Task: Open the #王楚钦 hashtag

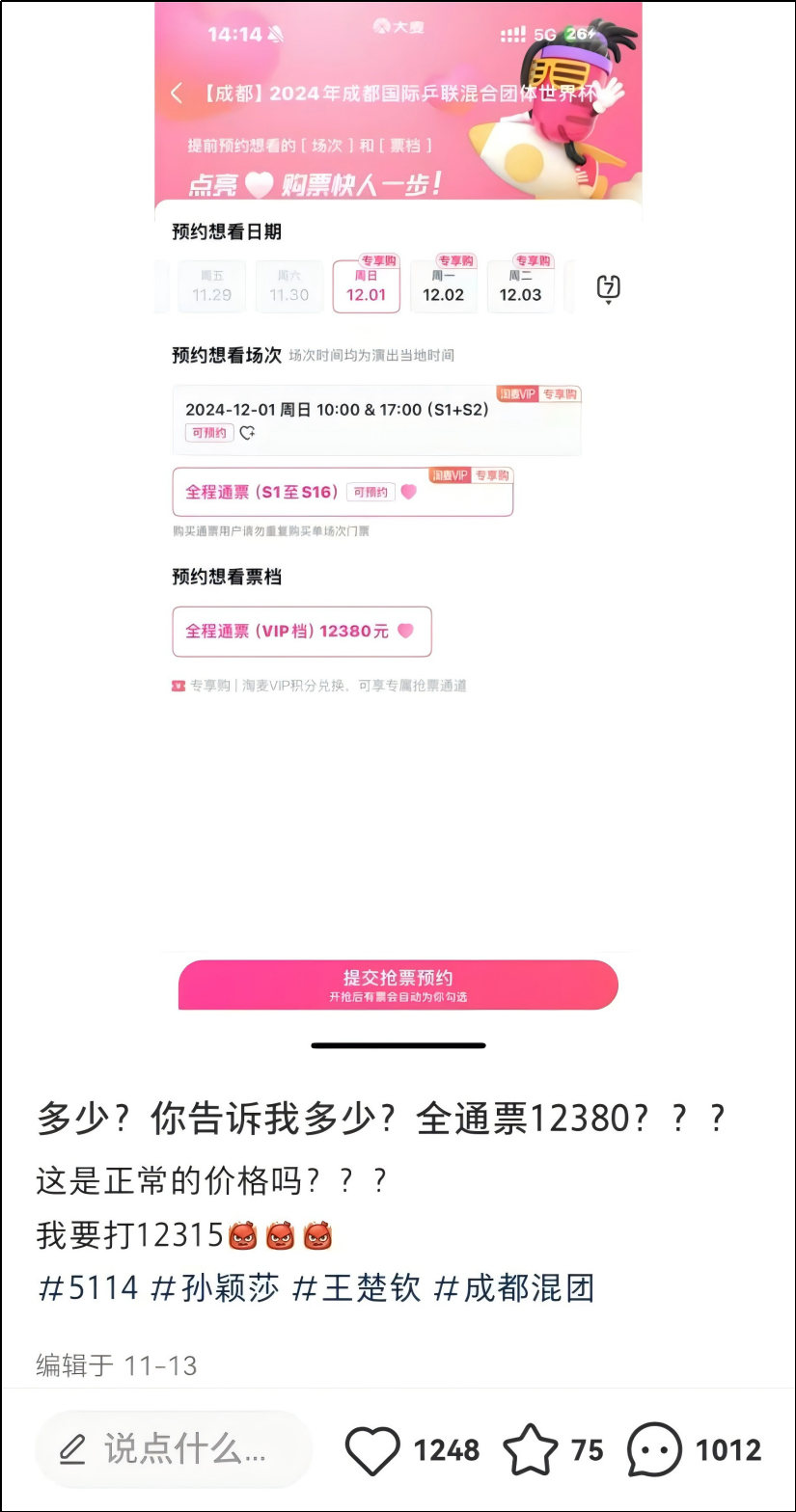Action: [x=357, y=1287]
